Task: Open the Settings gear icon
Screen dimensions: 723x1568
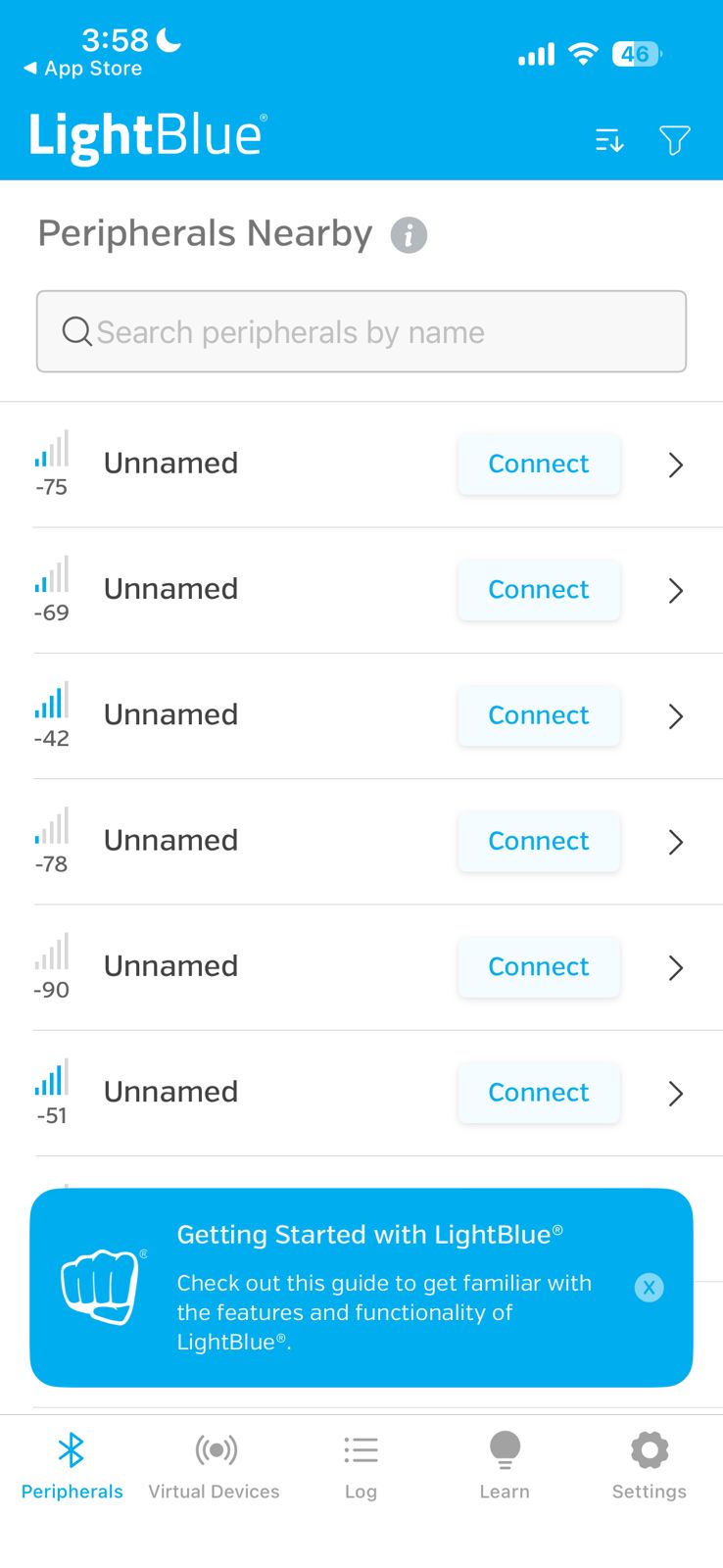Action: pos(649,1448)
